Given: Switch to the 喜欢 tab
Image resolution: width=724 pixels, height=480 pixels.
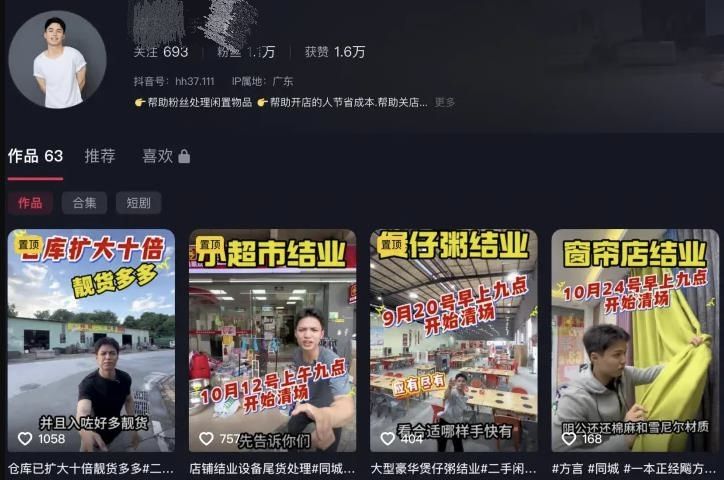Looking at the screenshot, I should pos(165,156).
